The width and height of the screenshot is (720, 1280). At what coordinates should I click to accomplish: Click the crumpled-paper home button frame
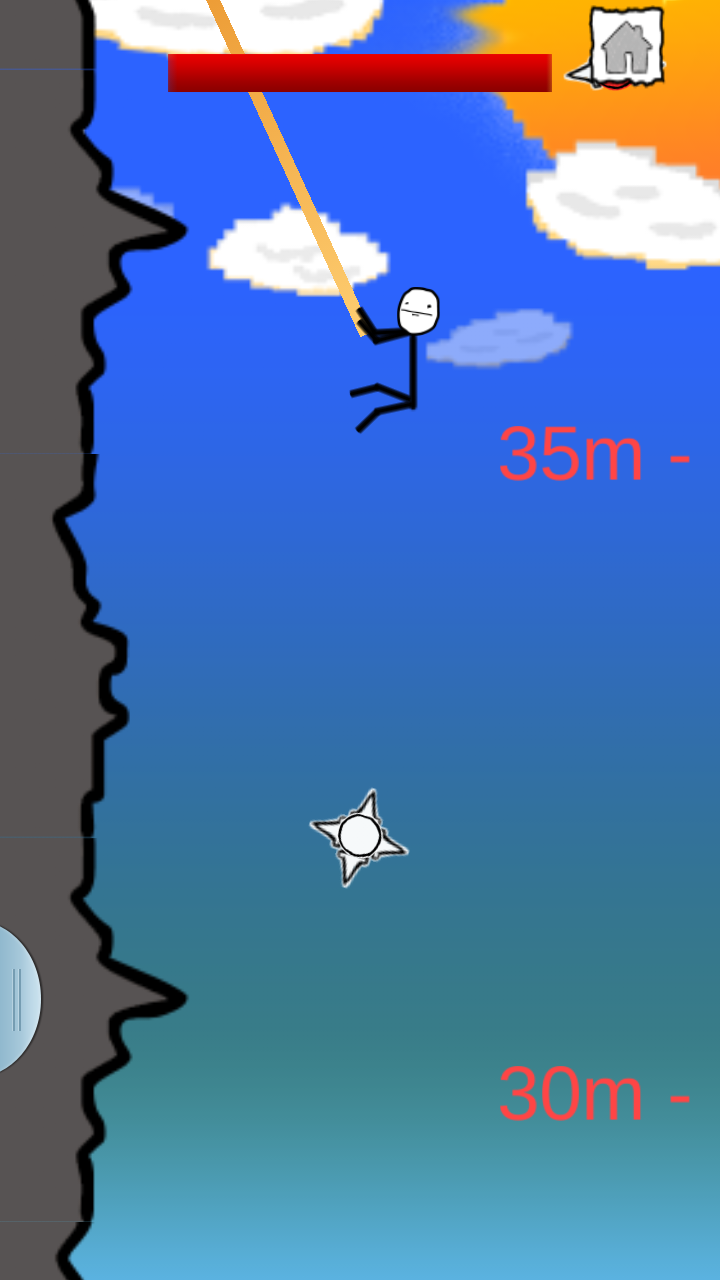click(x=628, y=45)
